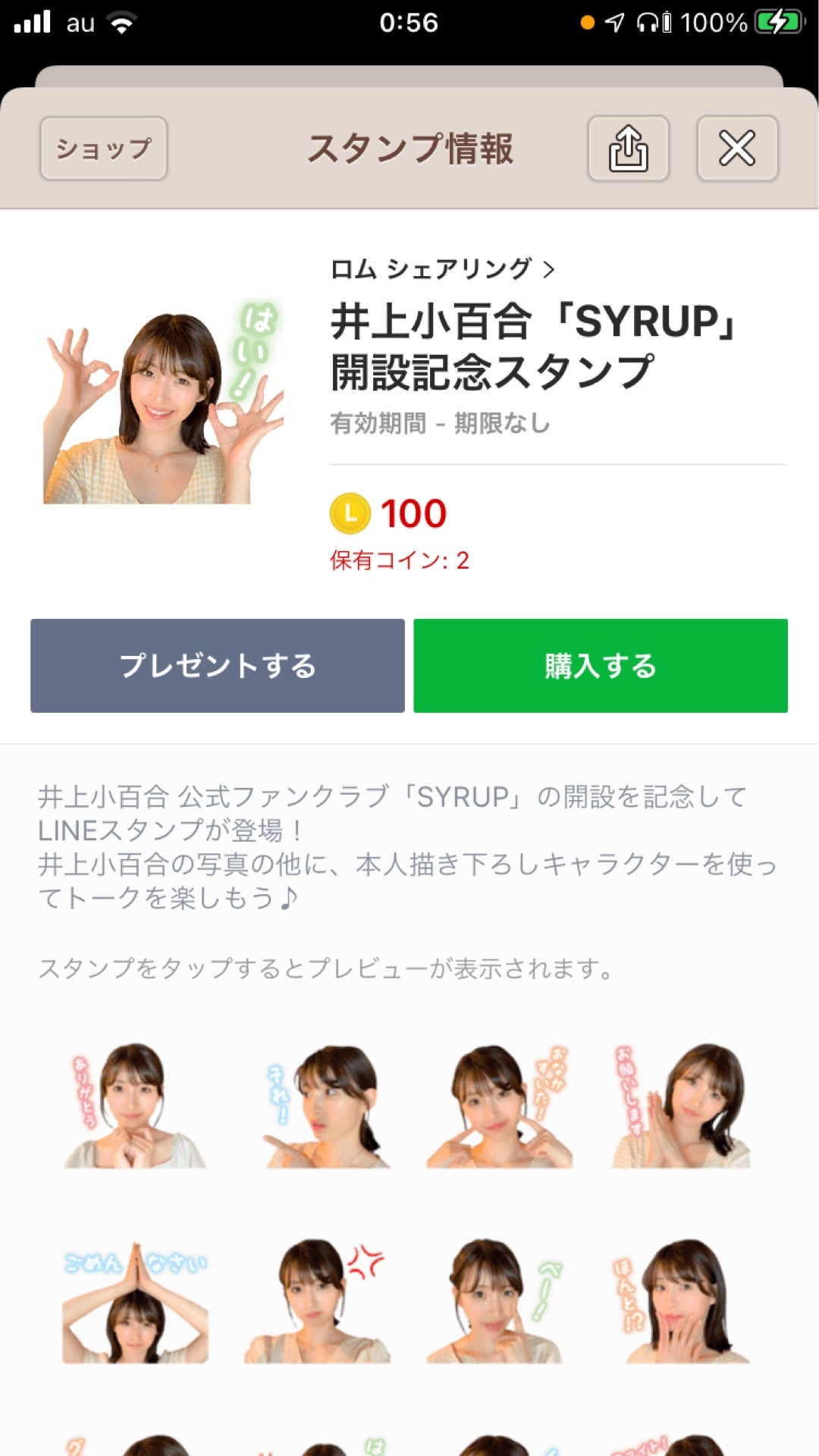Preview the おなかすいた sticker
The height and width of the screenshot is (1456, 819).
(x=499, y=1106)
